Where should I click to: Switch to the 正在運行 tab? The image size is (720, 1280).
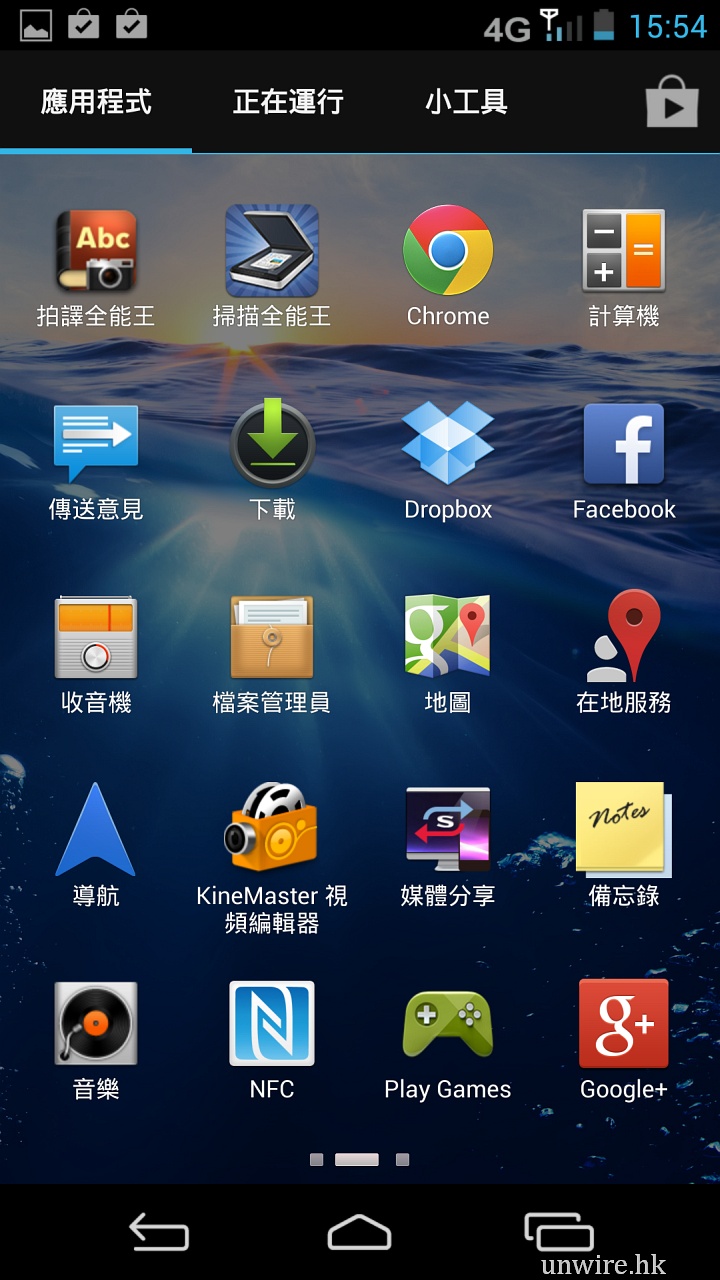(288, 101)
